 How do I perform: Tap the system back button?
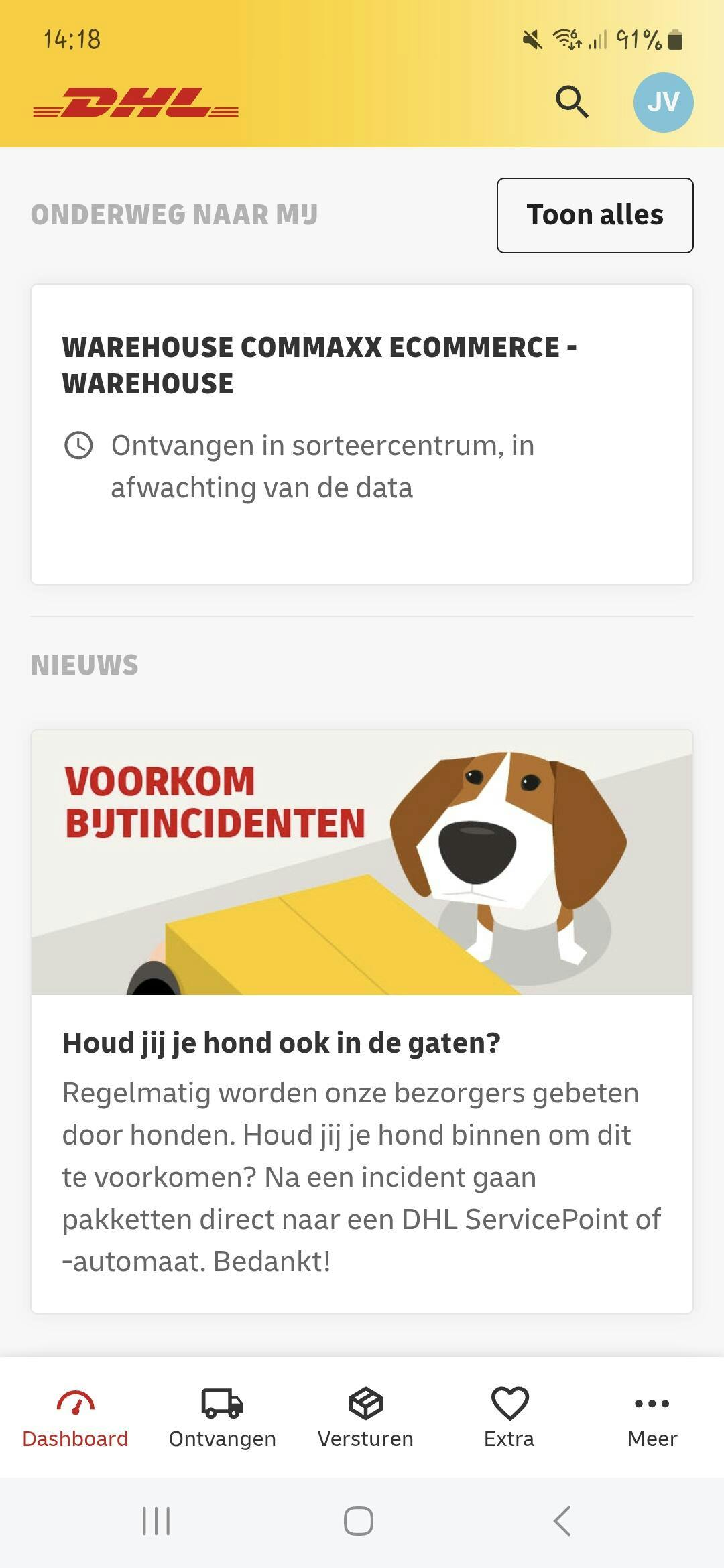point(562,1520)
